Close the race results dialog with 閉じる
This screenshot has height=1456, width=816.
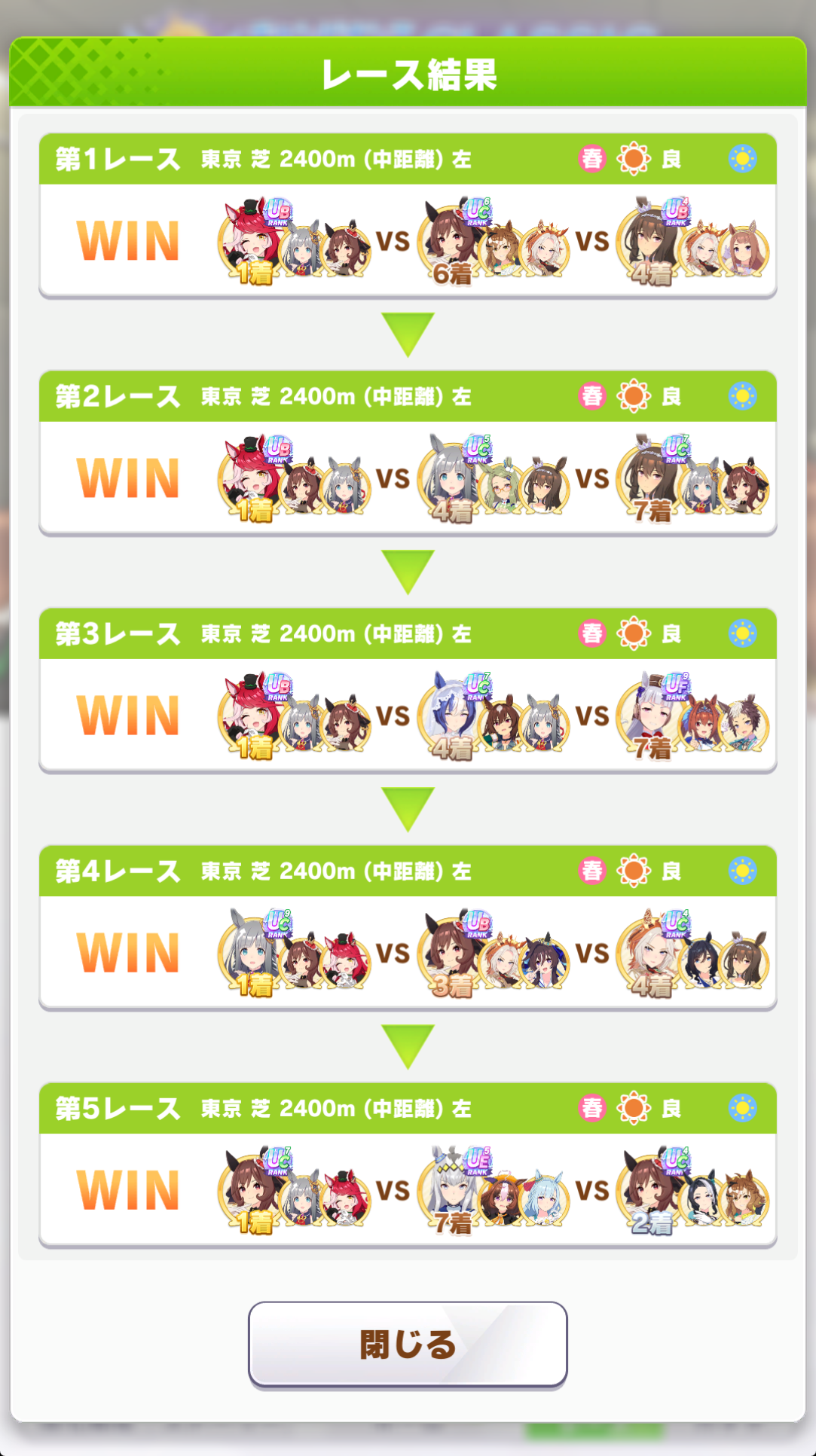pyautogui.click(x=408, y=1345)
